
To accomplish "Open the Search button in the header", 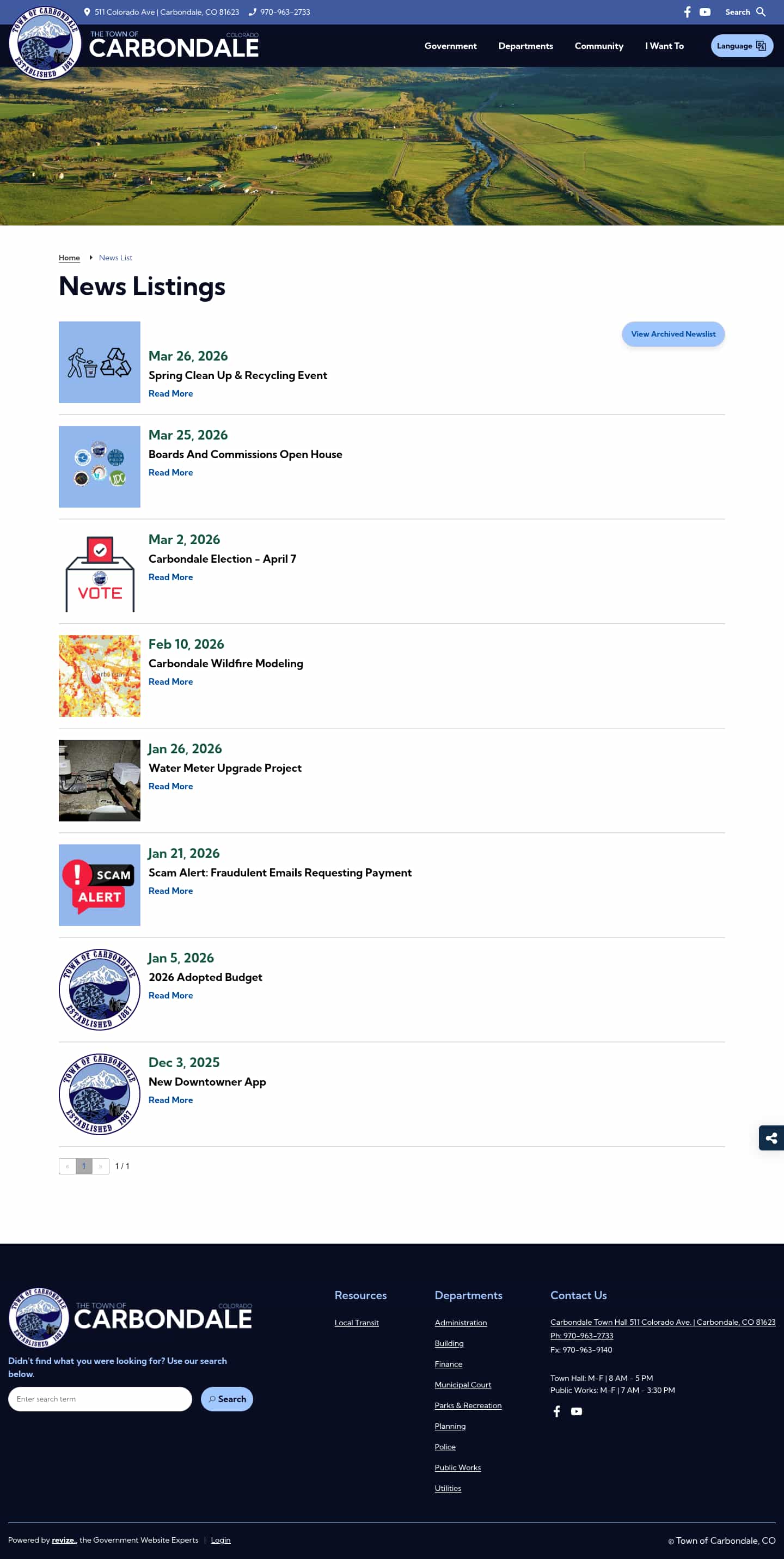I will point(745,12).
